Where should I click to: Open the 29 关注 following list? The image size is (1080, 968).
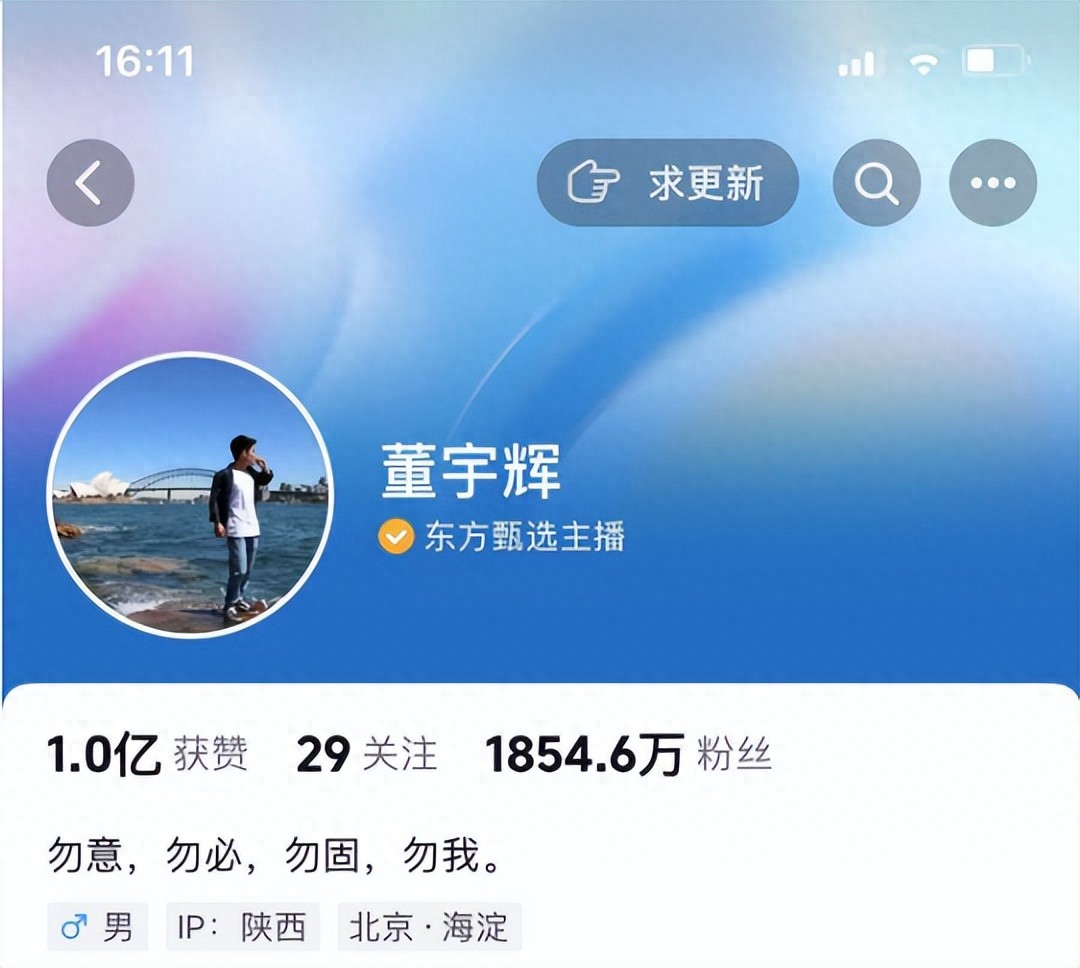click(x=366, y=754)
